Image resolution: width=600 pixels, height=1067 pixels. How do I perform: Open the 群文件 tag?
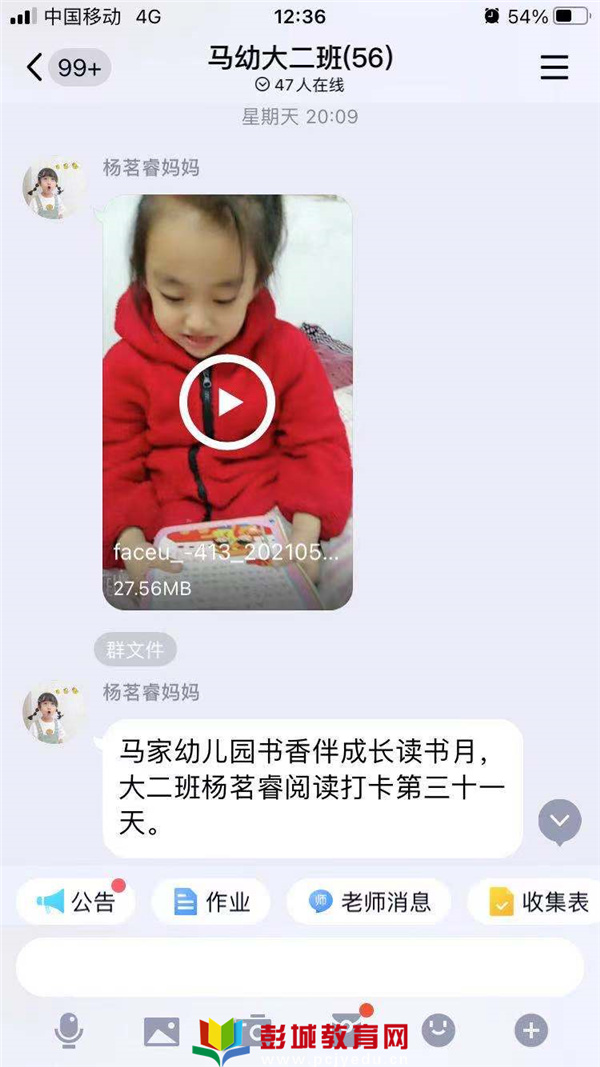coord(135,650)
